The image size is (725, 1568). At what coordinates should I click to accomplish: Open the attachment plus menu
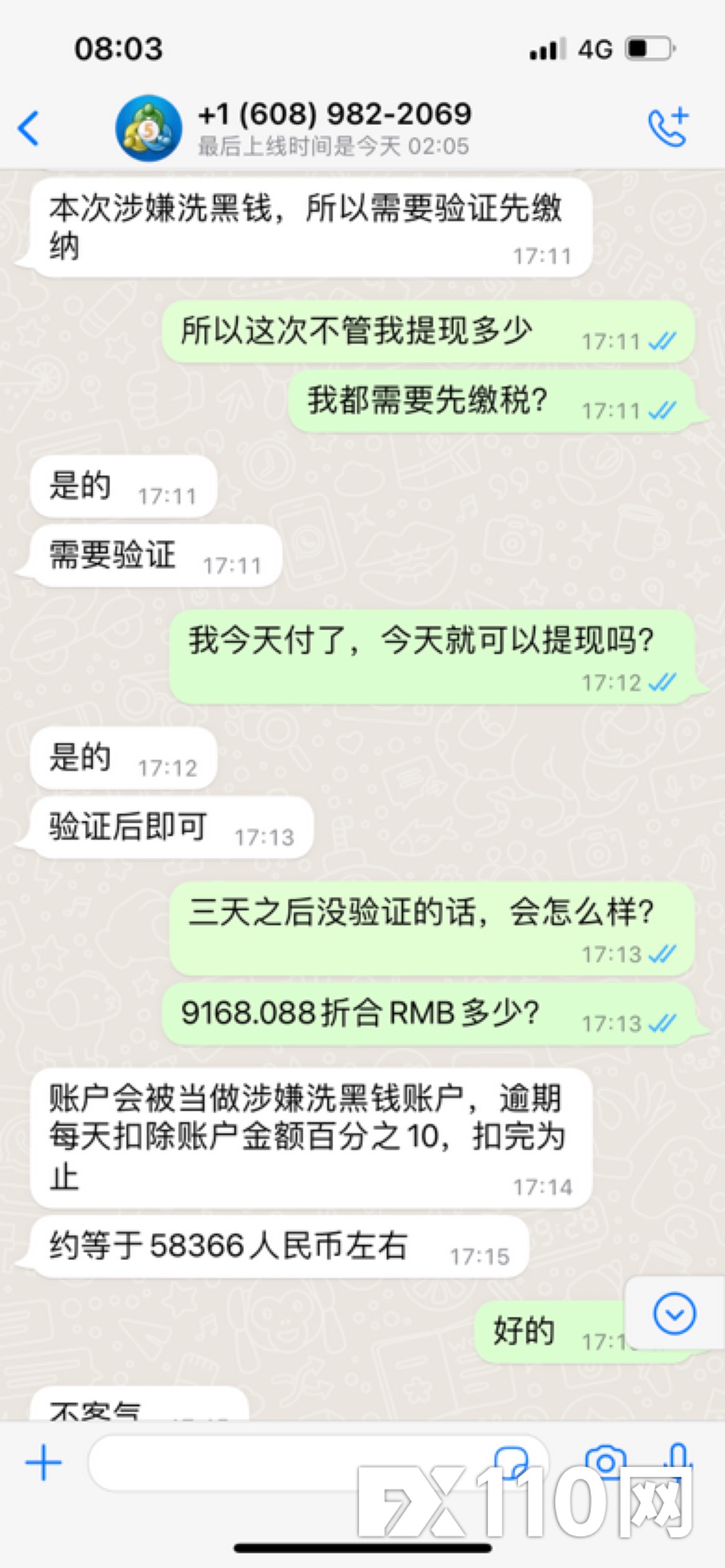43,1463
